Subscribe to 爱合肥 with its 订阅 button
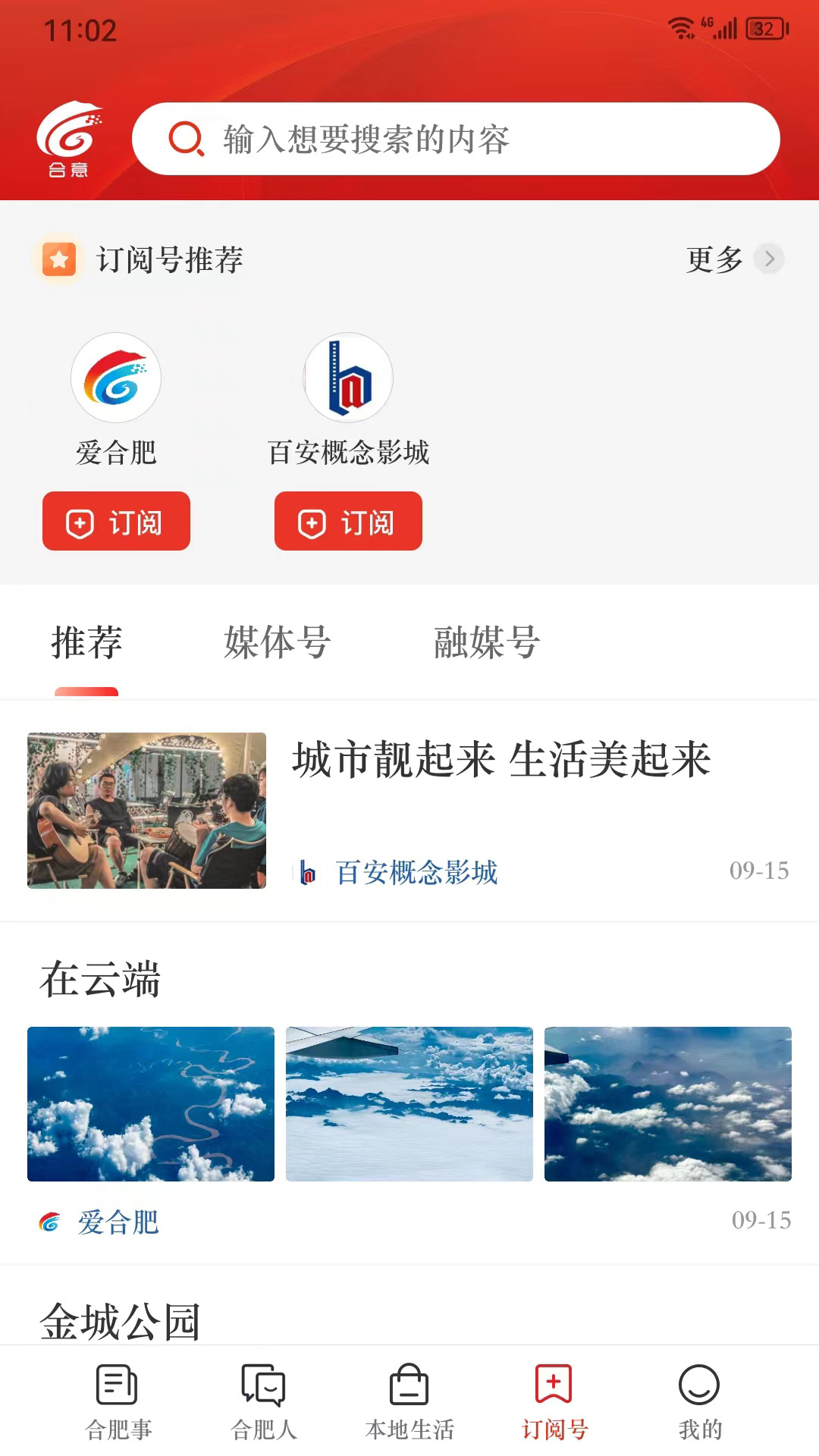 tap(115, 521)
